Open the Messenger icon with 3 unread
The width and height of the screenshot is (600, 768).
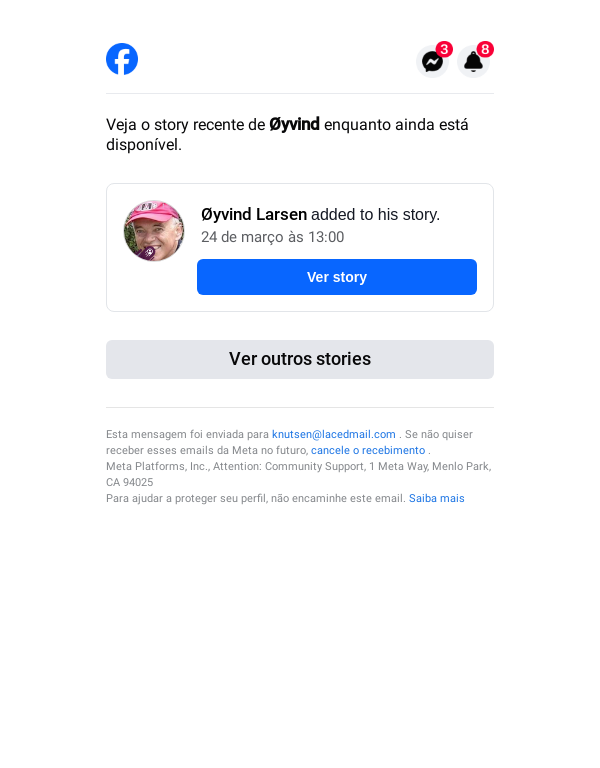(432, 62)
